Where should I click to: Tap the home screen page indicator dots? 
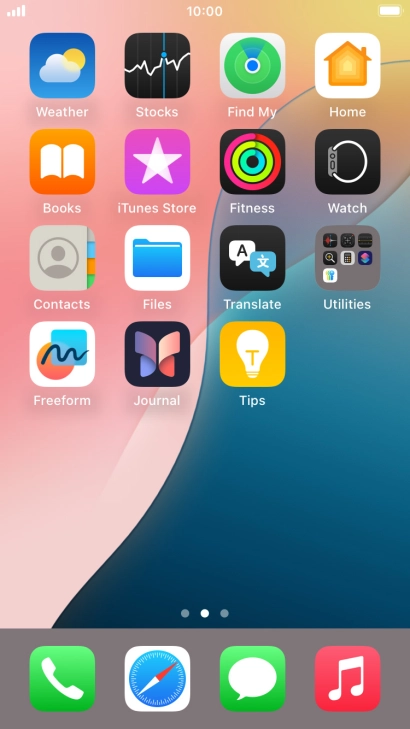(x=205, y=613)
